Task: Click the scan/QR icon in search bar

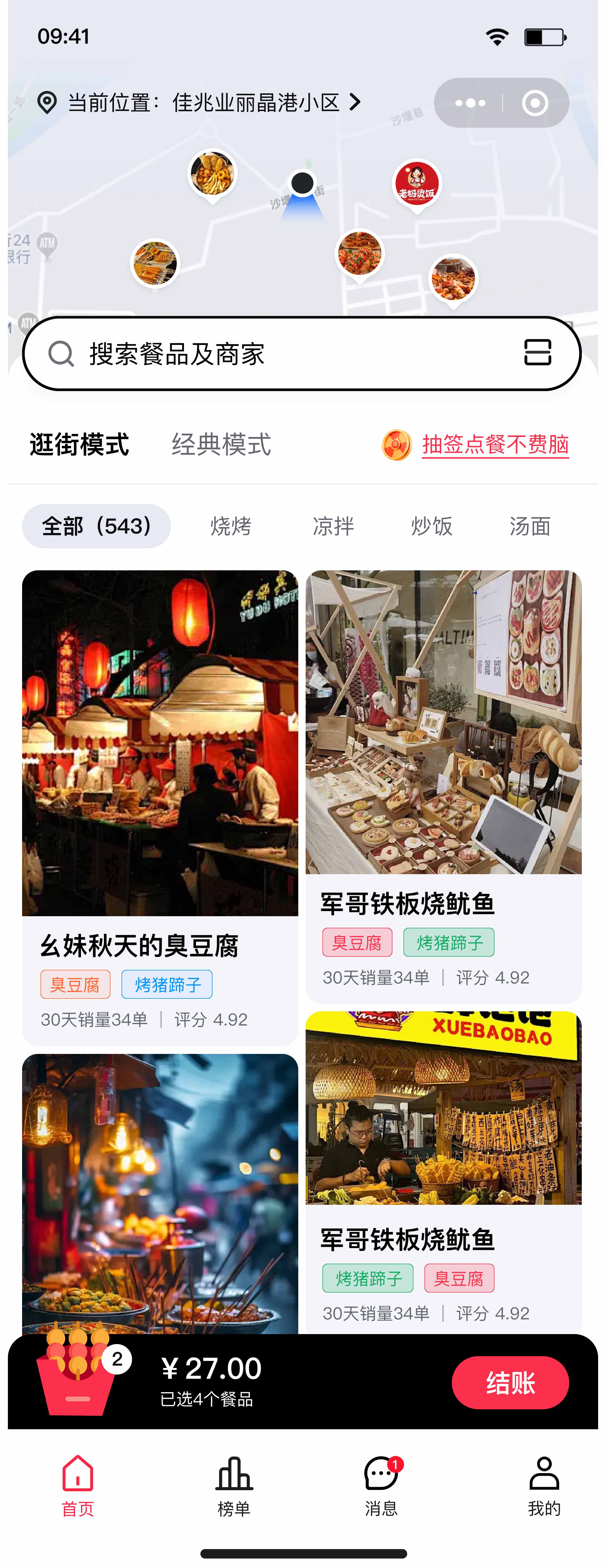Action: 538,354
